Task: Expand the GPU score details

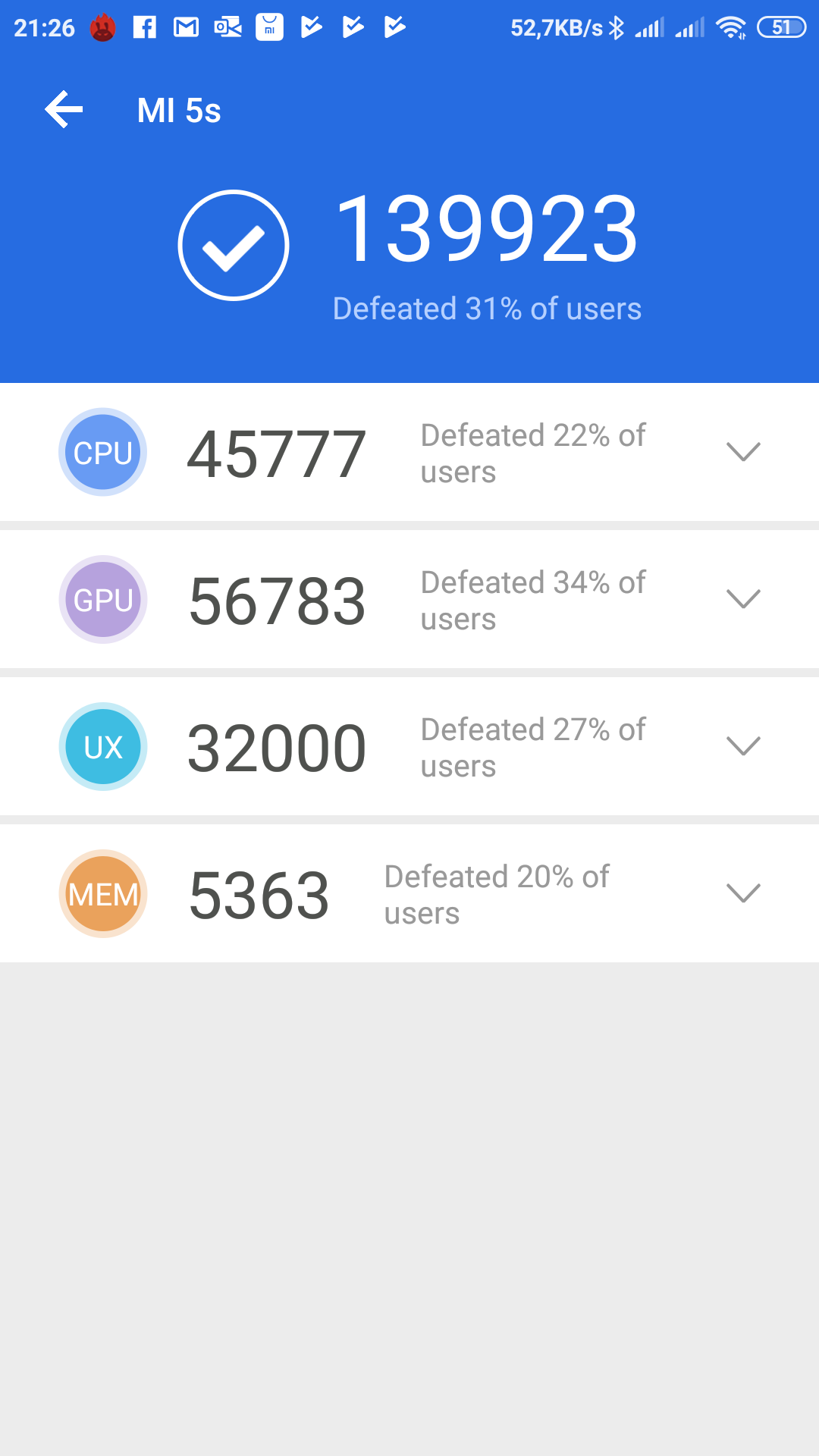Action: point(742,599)
